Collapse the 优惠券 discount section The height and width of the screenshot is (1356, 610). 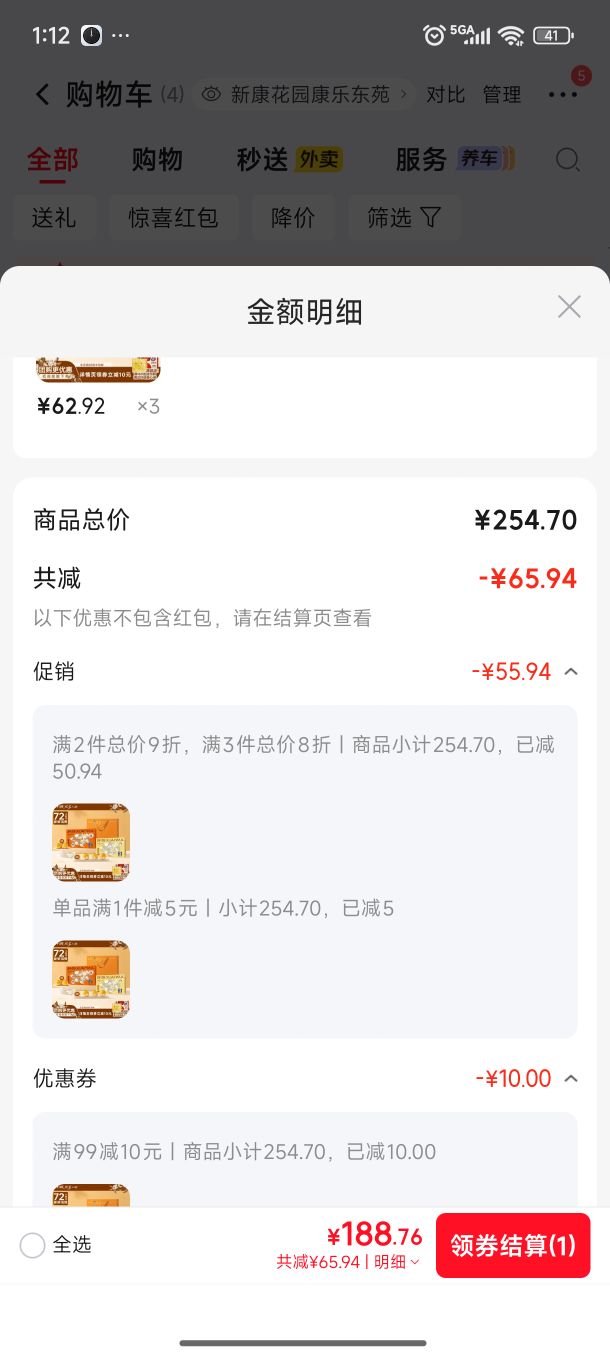571,1078
